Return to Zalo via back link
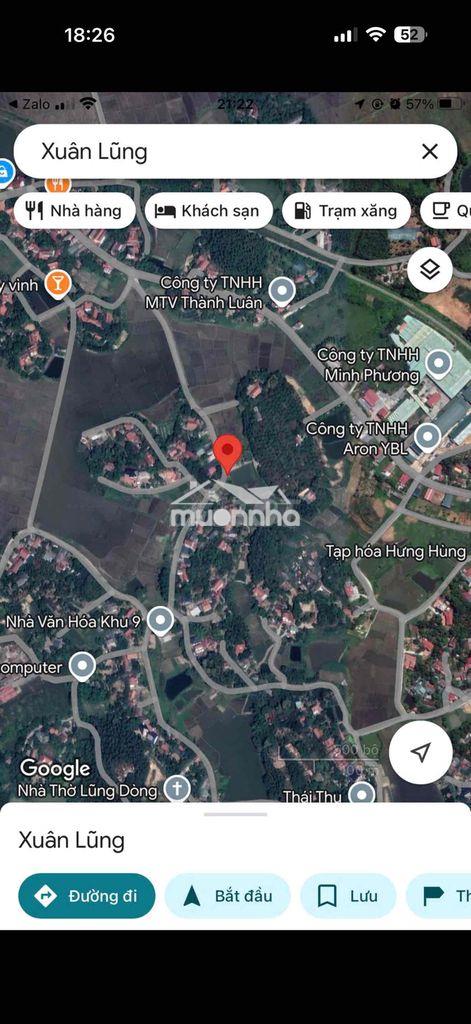The width and height of the screenshot is (471, 1024). point(29,104)
